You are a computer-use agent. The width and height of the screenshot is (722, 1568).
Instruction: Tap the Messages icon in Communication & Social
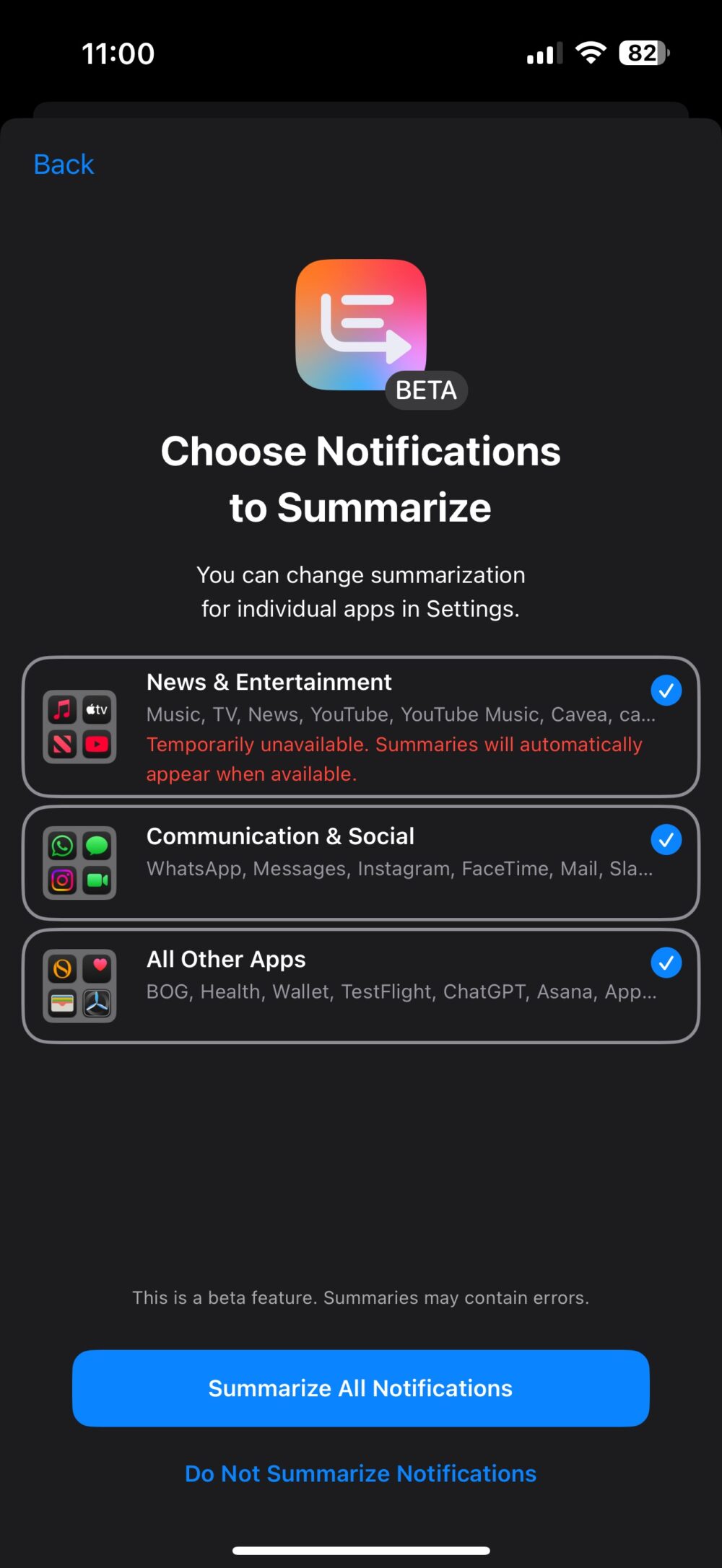[97, 846]
